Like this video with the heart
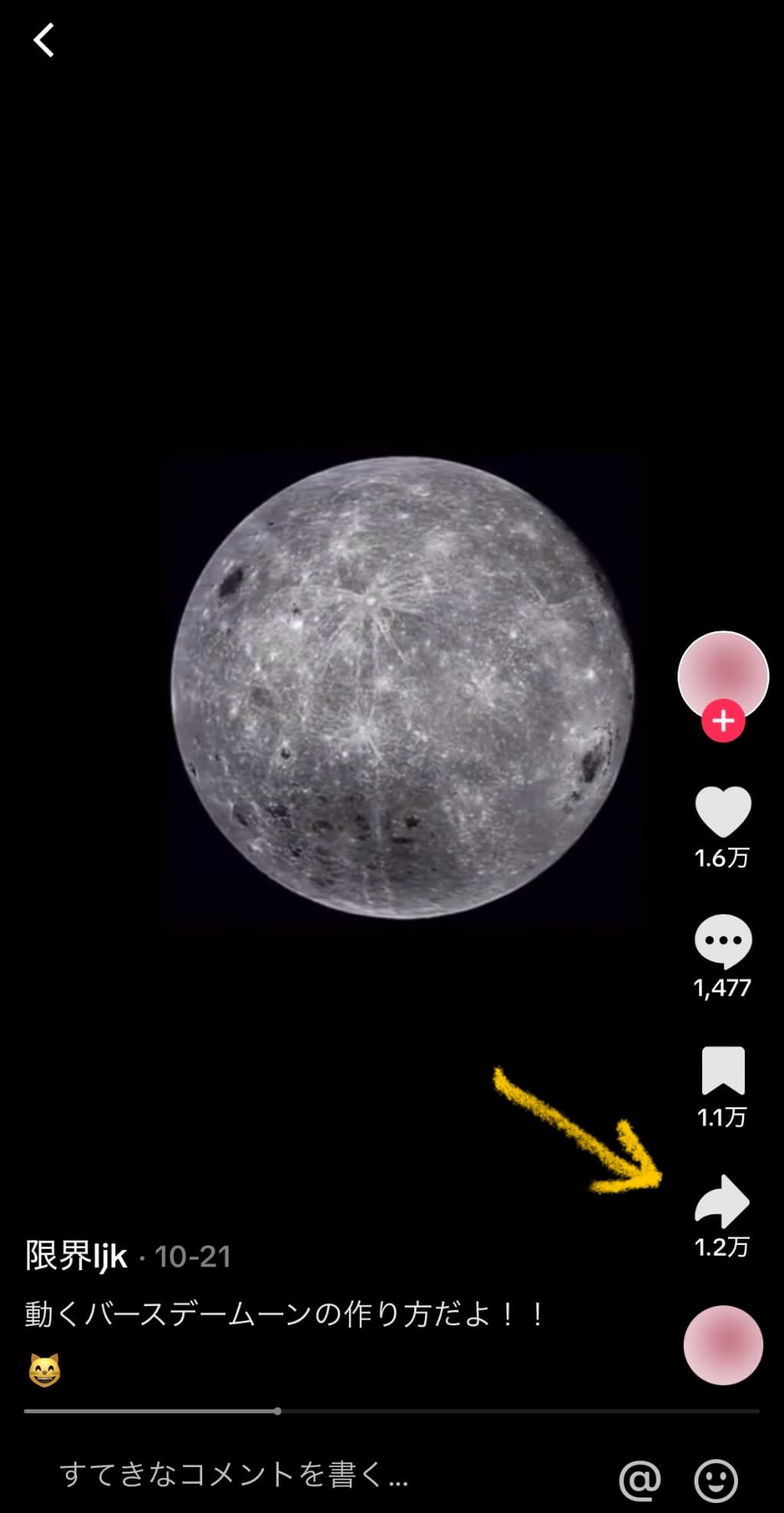The height and width of the screenshot is (1513, 784). pos(723,813)
